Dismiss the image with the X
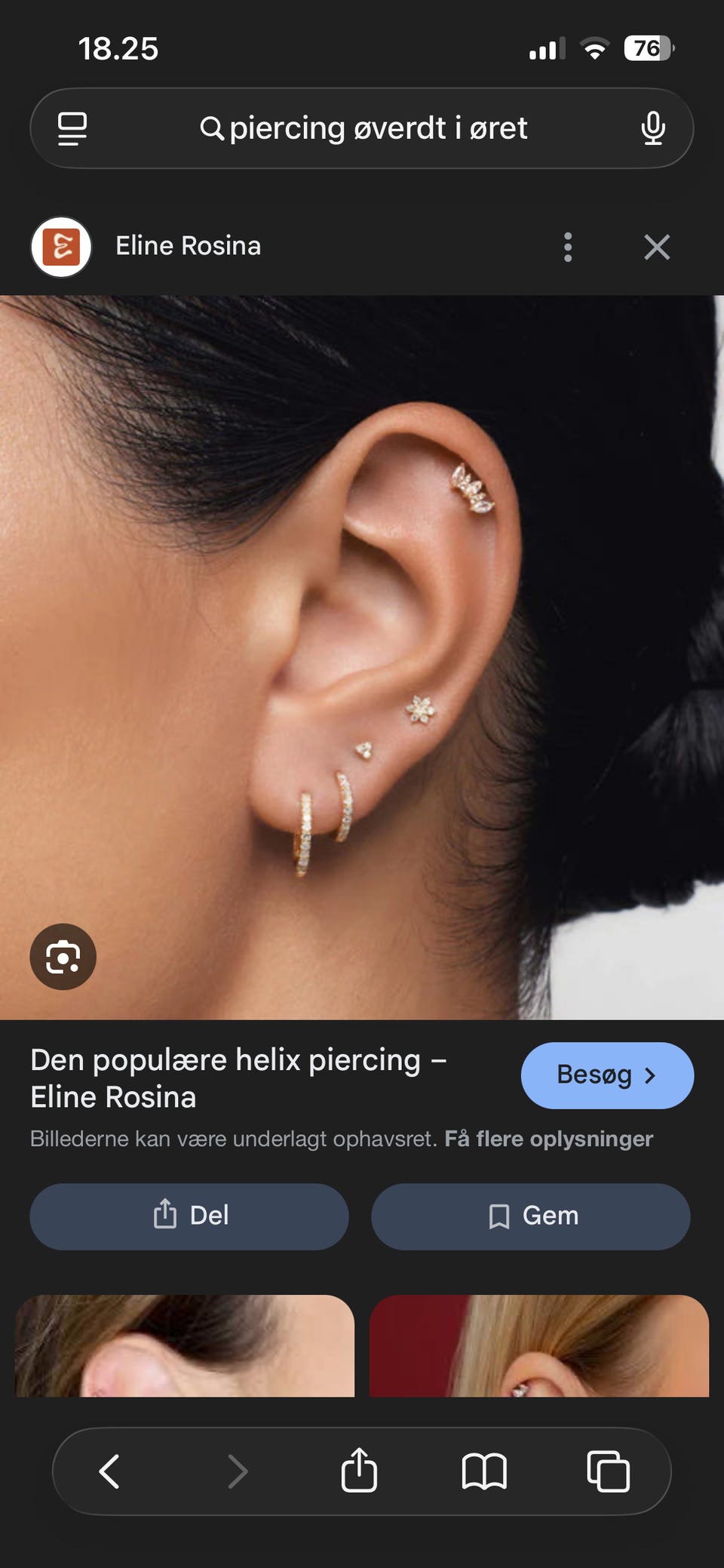724x1568 pixels. point(656,246)
